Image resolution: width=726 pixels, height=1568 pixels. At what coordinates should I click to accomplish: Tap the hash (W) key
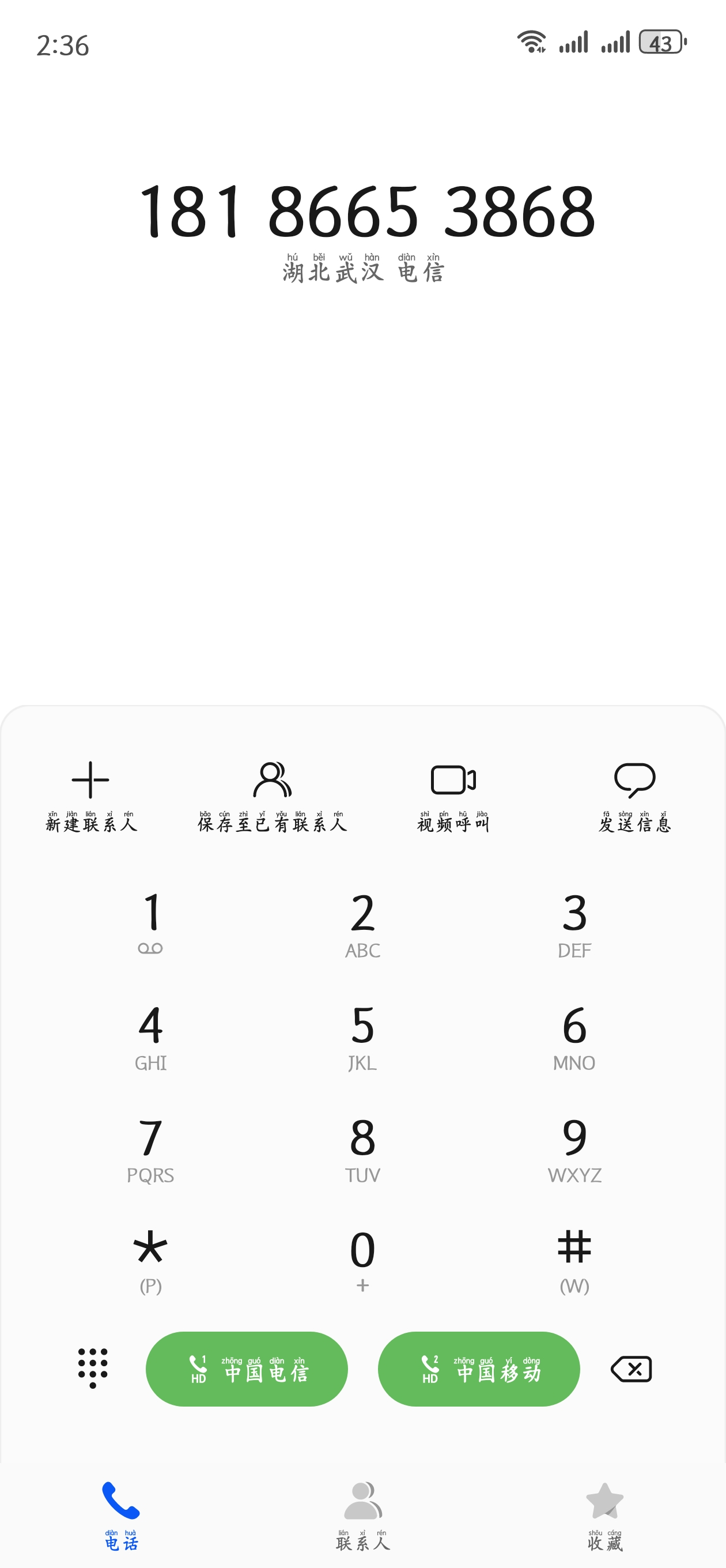(574, 1261)
